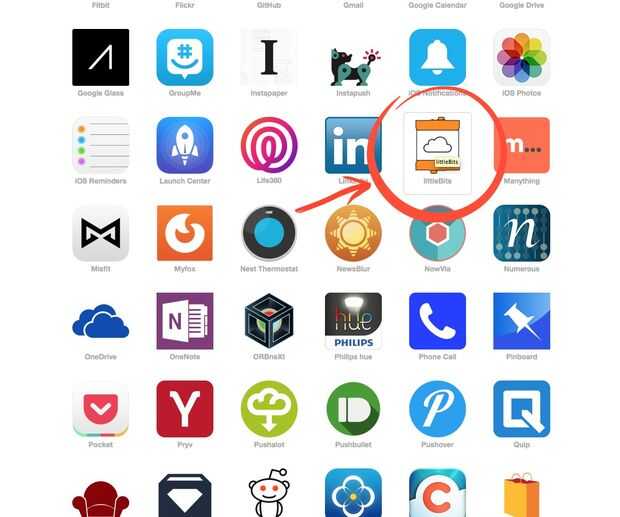
Task: Open the Philips hue channel
Action: [353, 321]
